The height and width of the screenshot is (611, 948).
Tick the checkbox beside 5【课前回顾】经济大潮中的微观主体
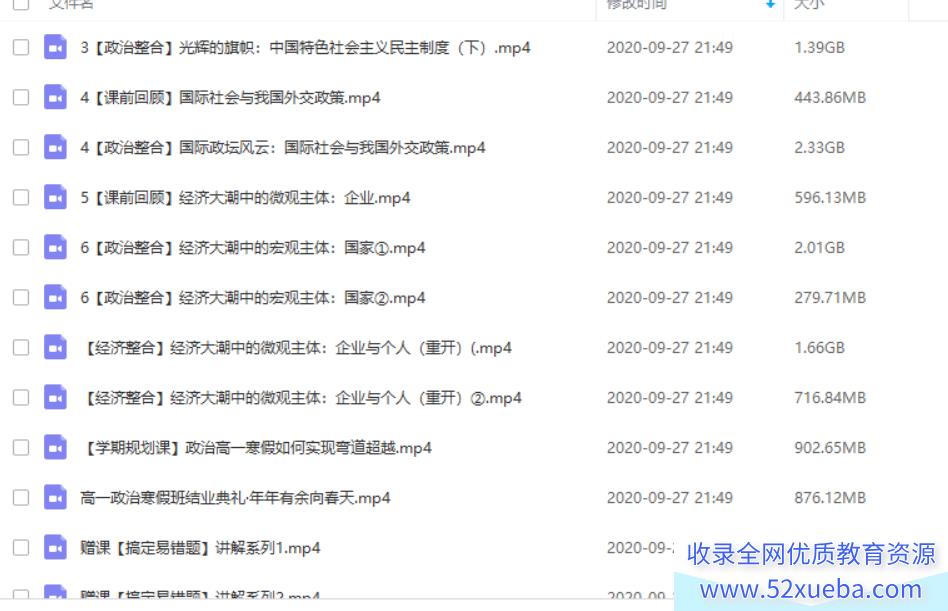click(x=21, y=197)
